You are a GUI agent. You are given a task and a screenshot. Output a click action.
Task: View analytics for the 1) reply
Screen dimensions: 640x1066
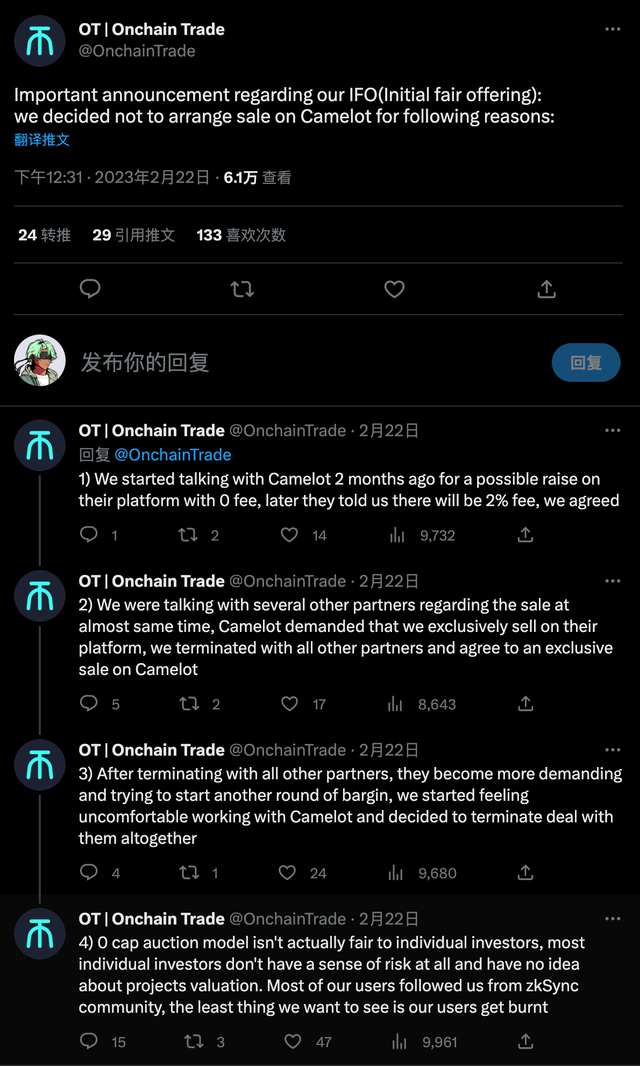coord(398,535)
